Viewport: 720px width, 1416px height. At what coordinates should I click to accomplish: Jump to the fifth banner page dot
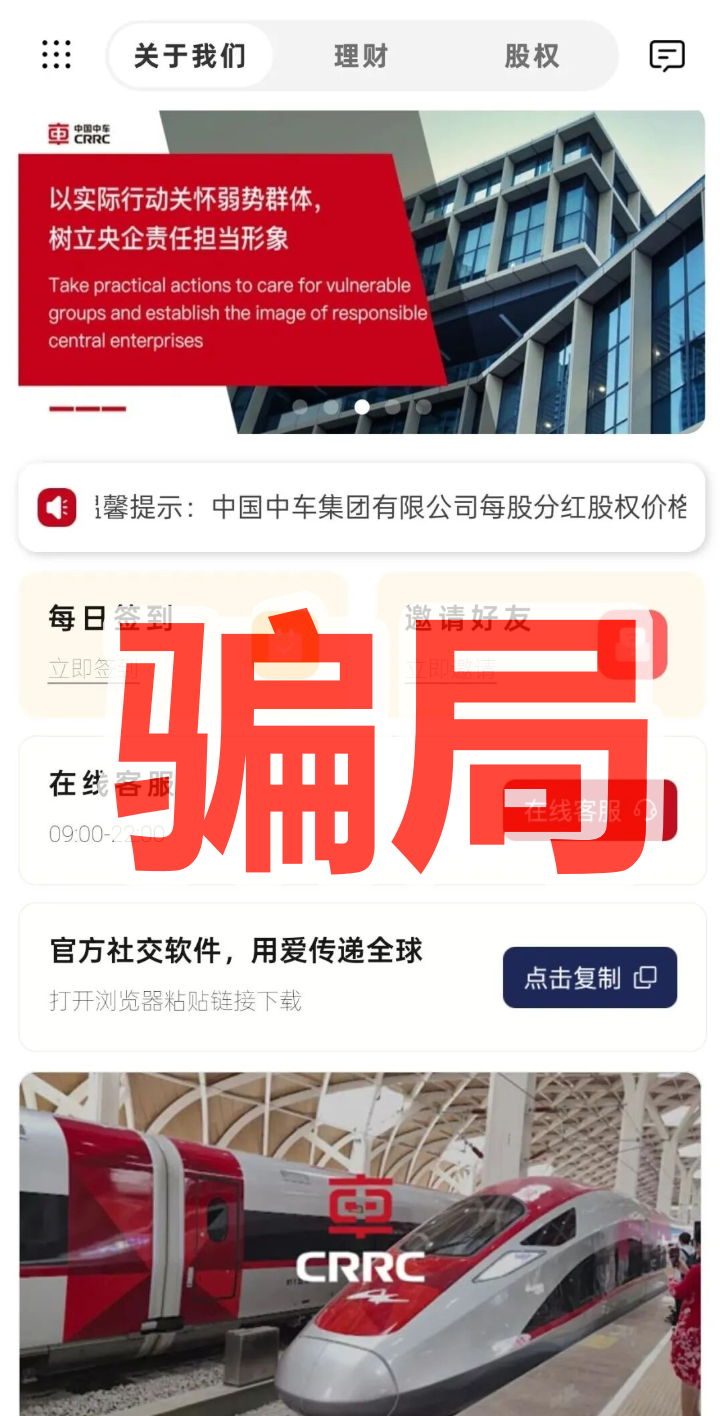tap(423, 407)
